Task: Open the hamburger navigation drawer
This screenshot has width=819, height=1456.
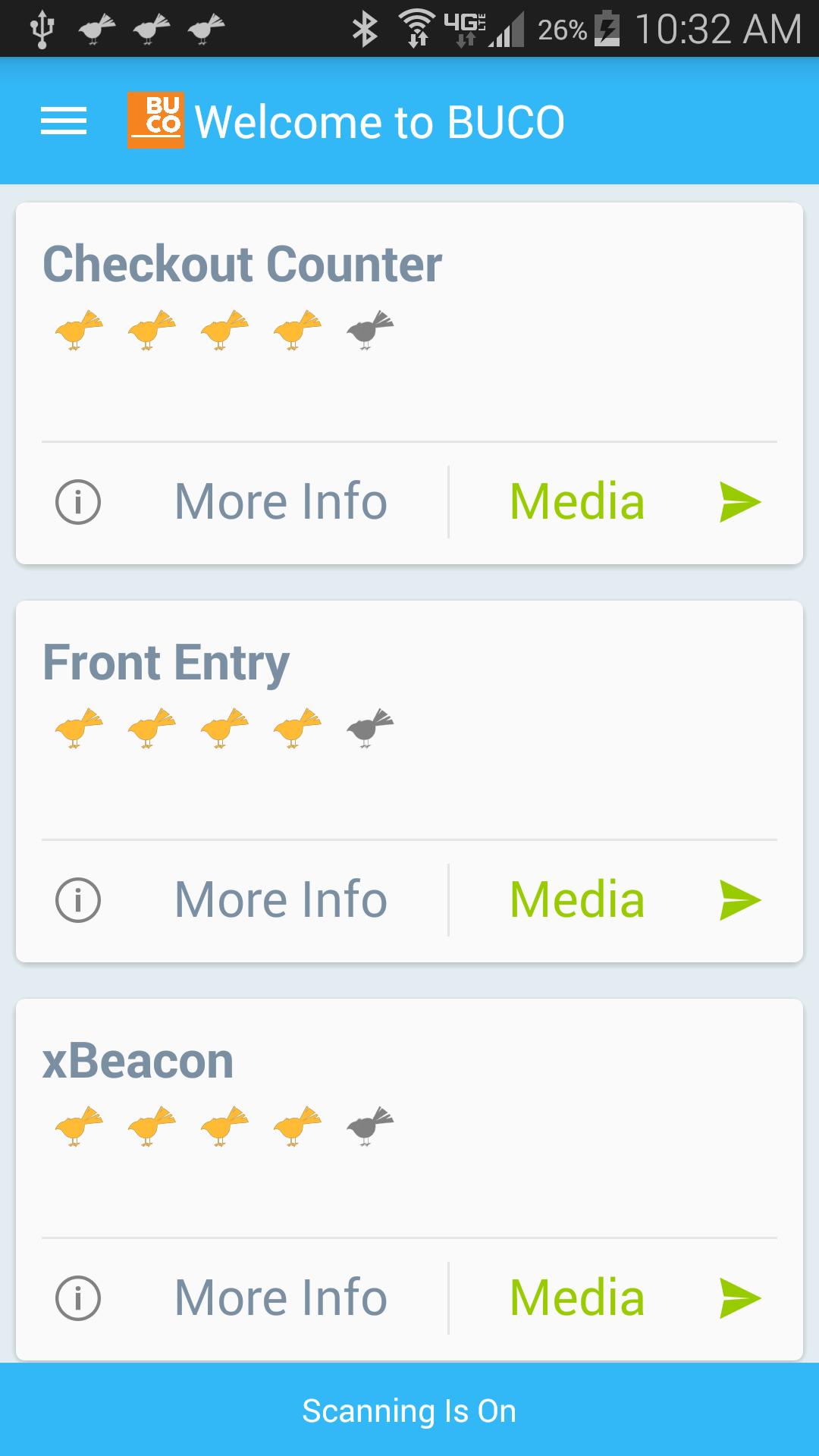Action: [x=64, y=121]
